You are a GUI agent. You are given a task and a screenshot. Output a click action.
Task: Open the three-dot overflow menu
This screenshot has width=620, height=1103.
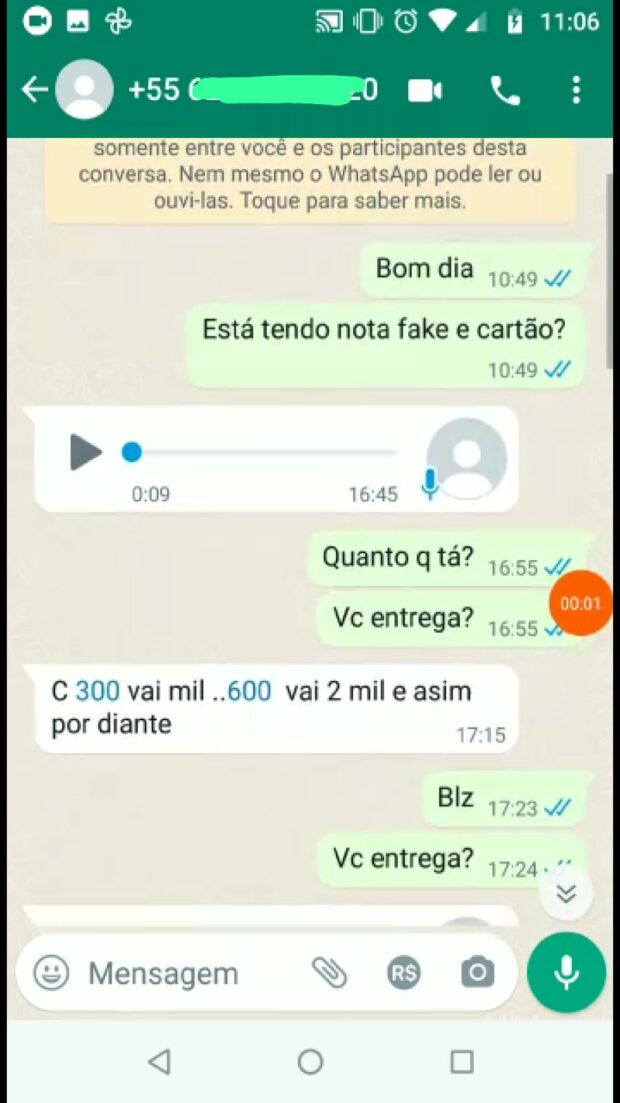pyautogui.click(x=576, y=90)
